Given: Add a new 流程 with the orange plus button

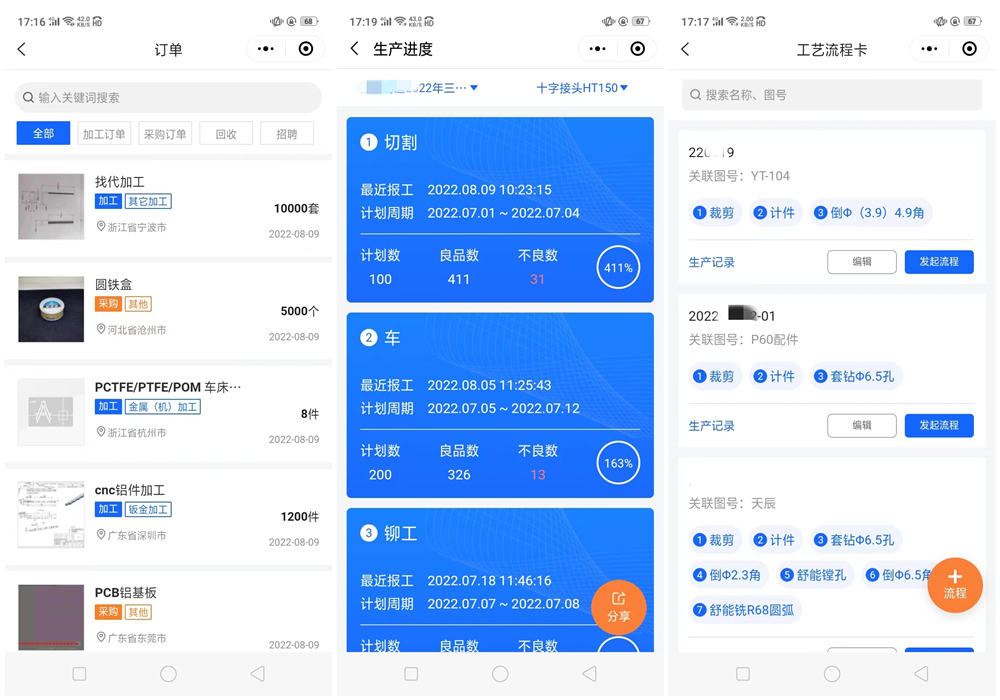Looking at the screenshot, I should tap(954, 584).
